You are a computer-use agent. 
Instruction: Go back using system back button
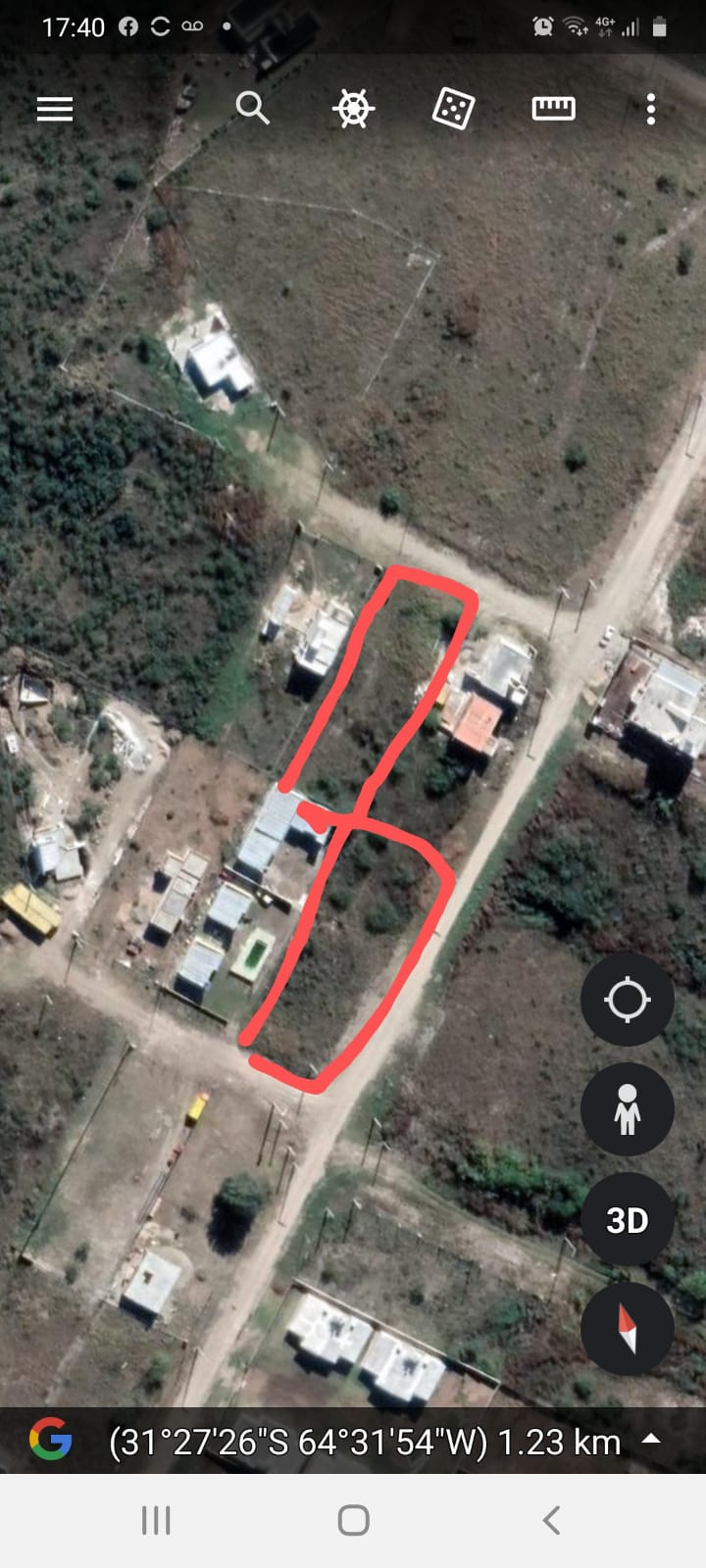coord(551,1520)
